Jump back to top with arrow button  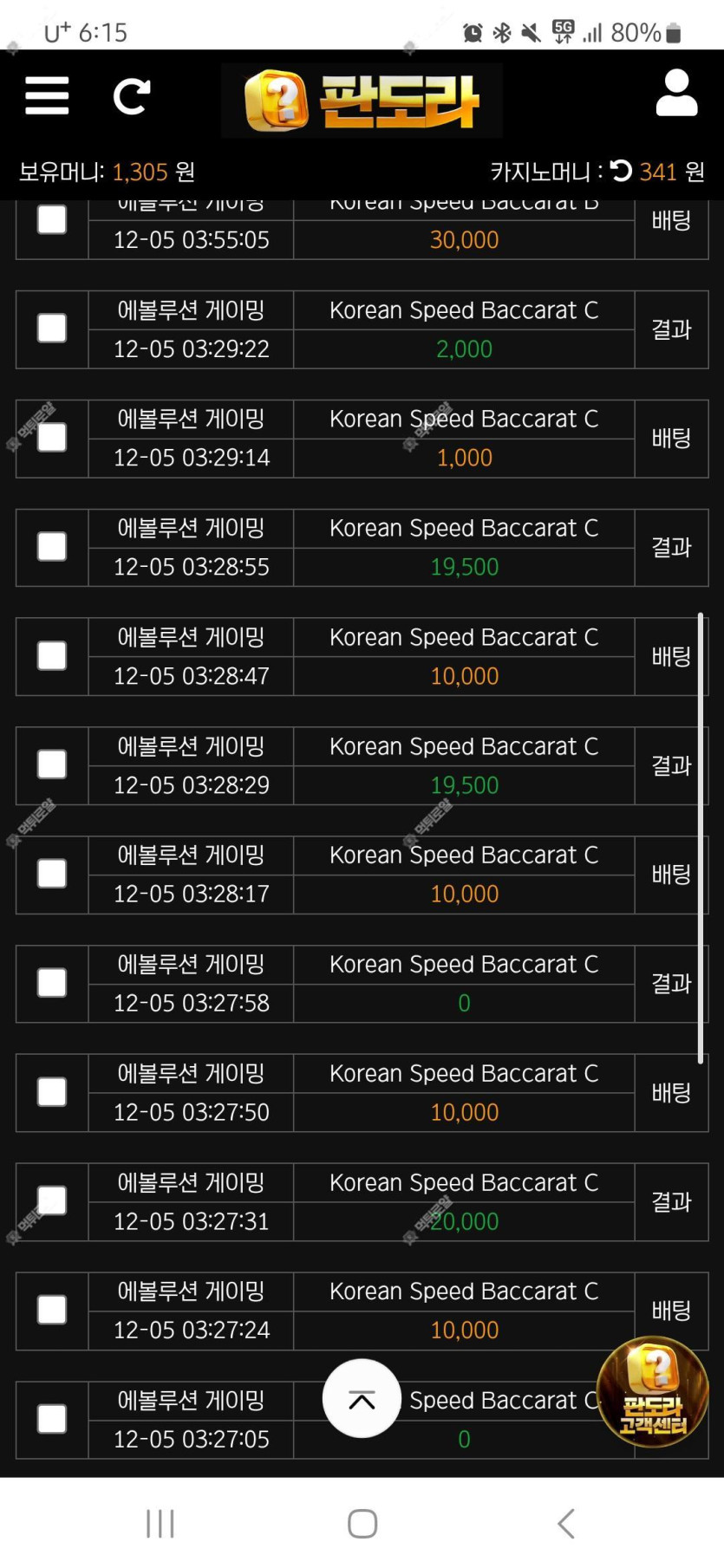click(362, 1398)
